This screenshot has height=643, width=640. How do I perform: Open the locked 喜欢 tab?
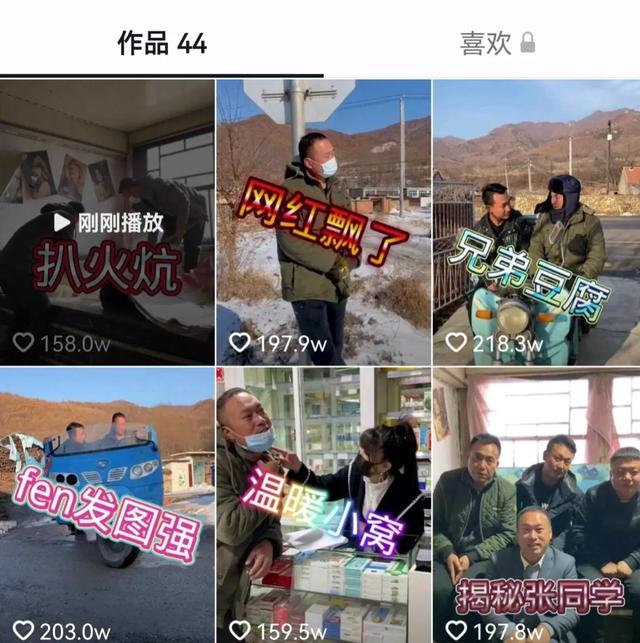click(497, 43)
